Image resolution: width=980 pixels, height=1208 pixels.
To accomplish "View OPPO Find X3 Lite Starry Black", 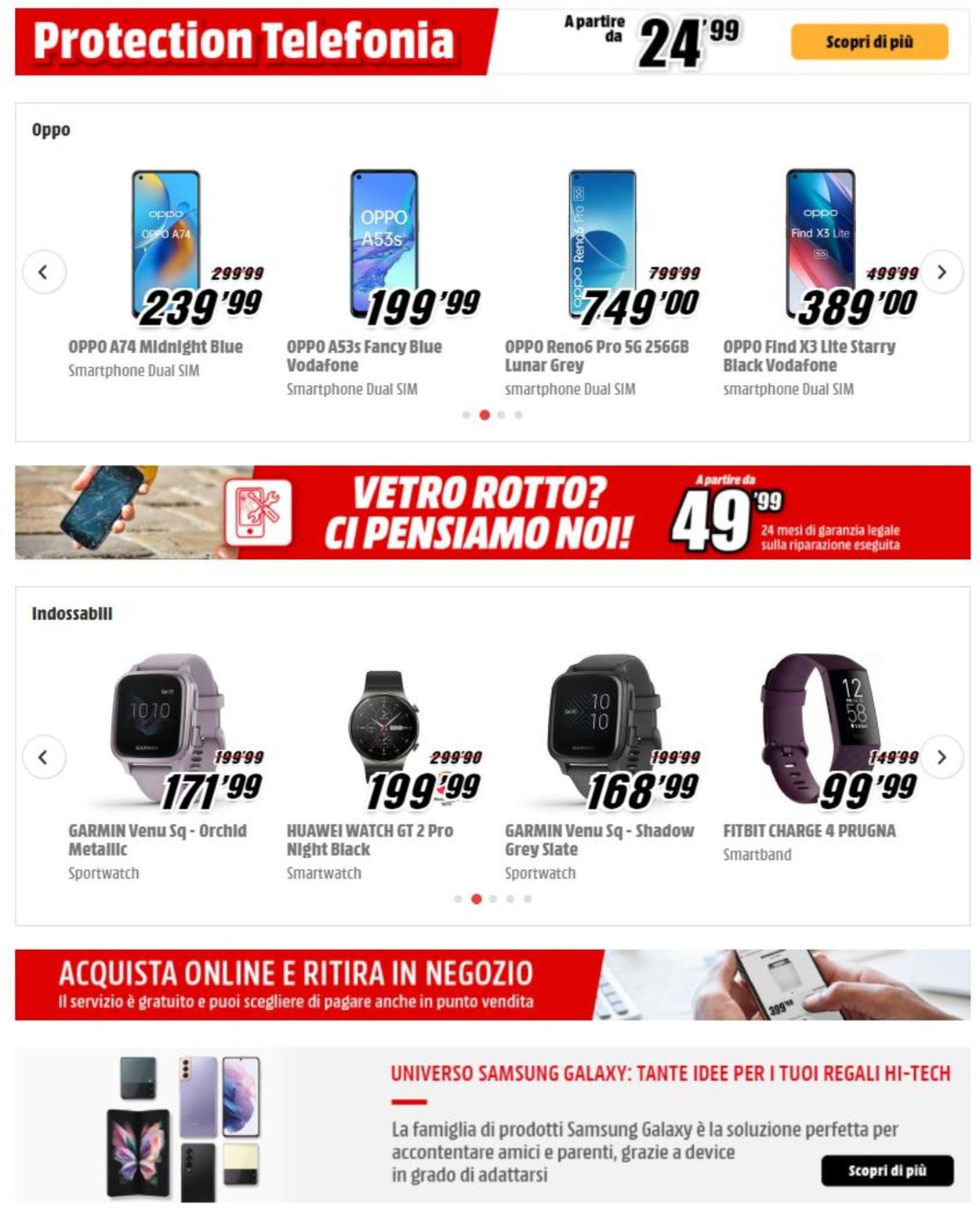I will [808, 355].
